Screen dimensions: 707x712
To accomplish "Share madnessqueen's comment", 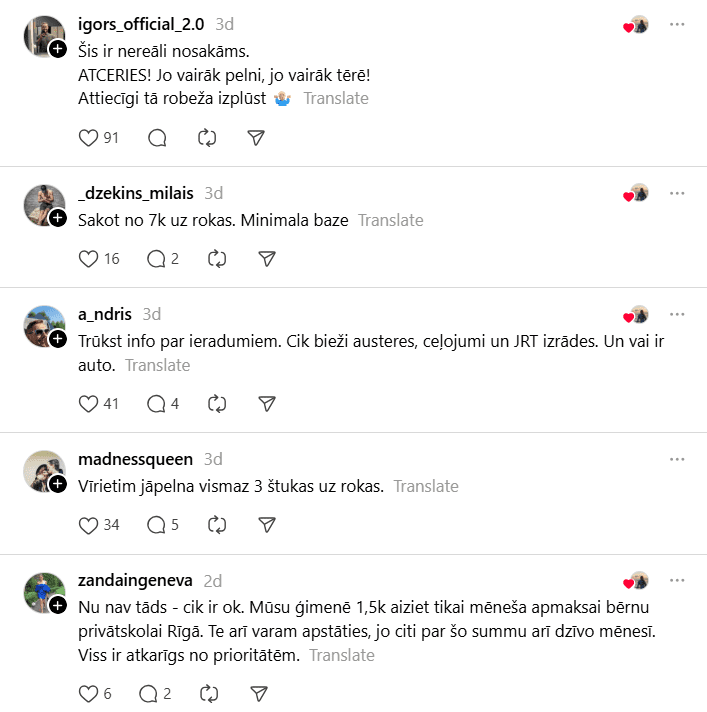I will [x=267, y=525].
